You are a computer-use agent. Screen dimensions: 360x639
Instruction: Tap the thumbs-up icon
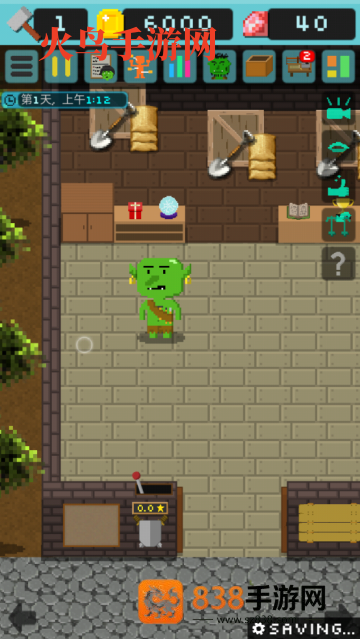pyautogui.click(x=338, y=186)
